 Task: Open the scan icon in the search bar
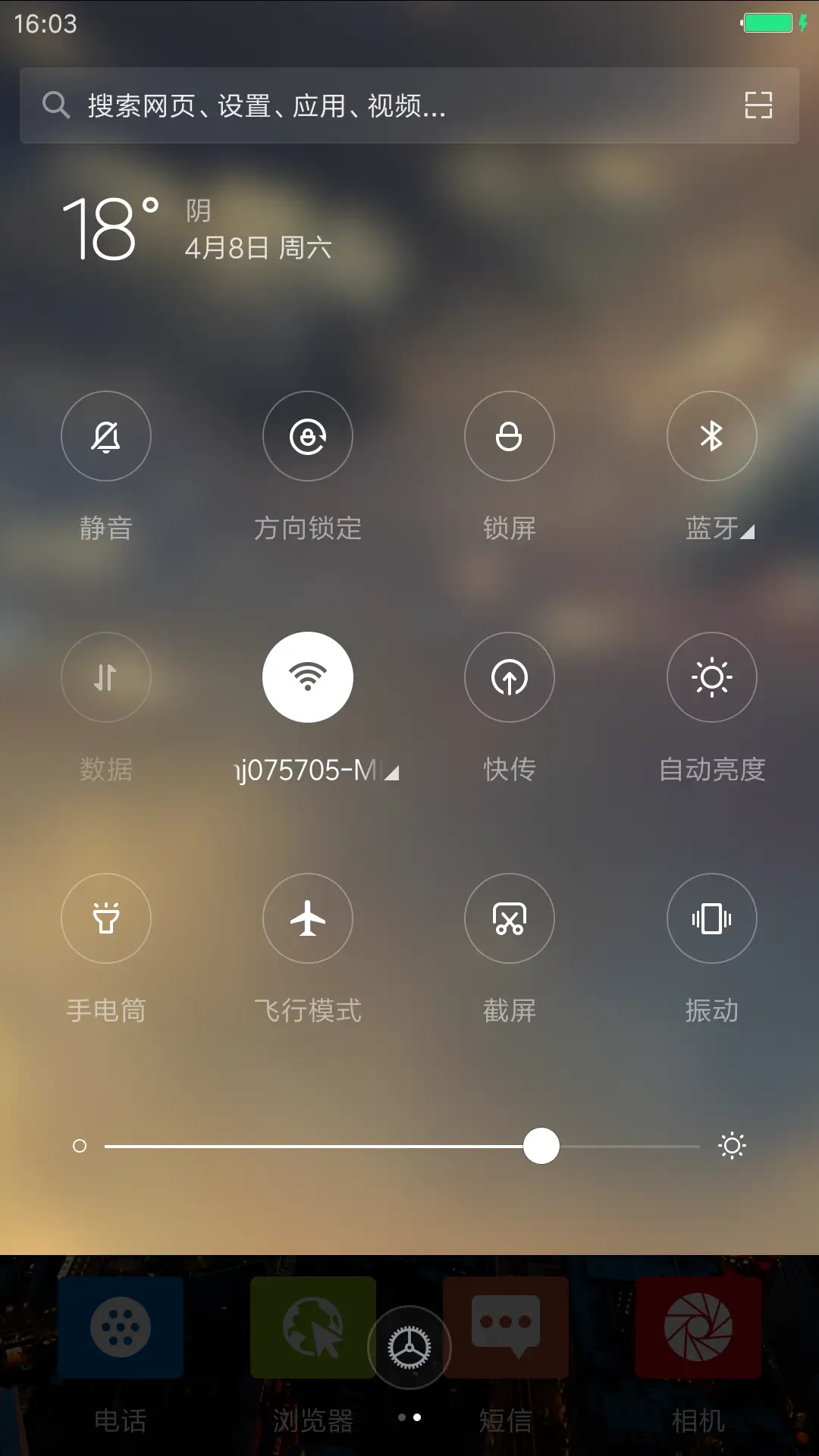(758, 105)
